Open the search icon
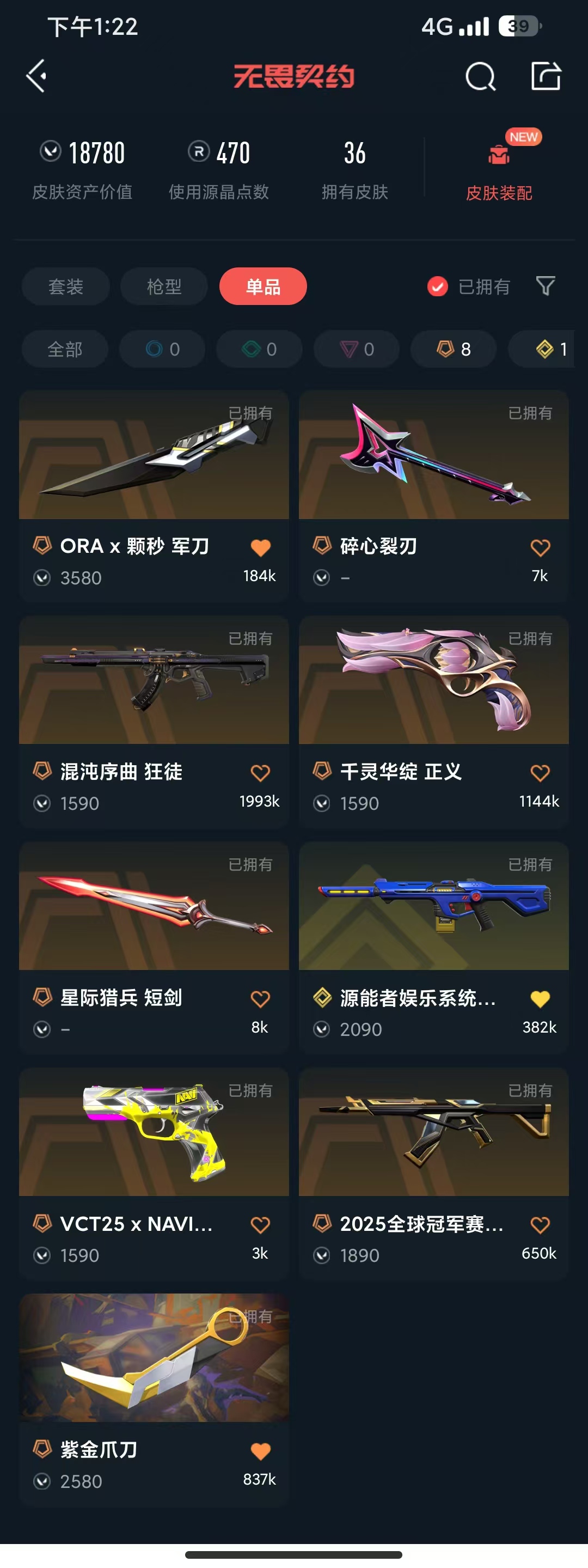The height and width of the screenshot is (1568, 588). click(x=480, y=77)
